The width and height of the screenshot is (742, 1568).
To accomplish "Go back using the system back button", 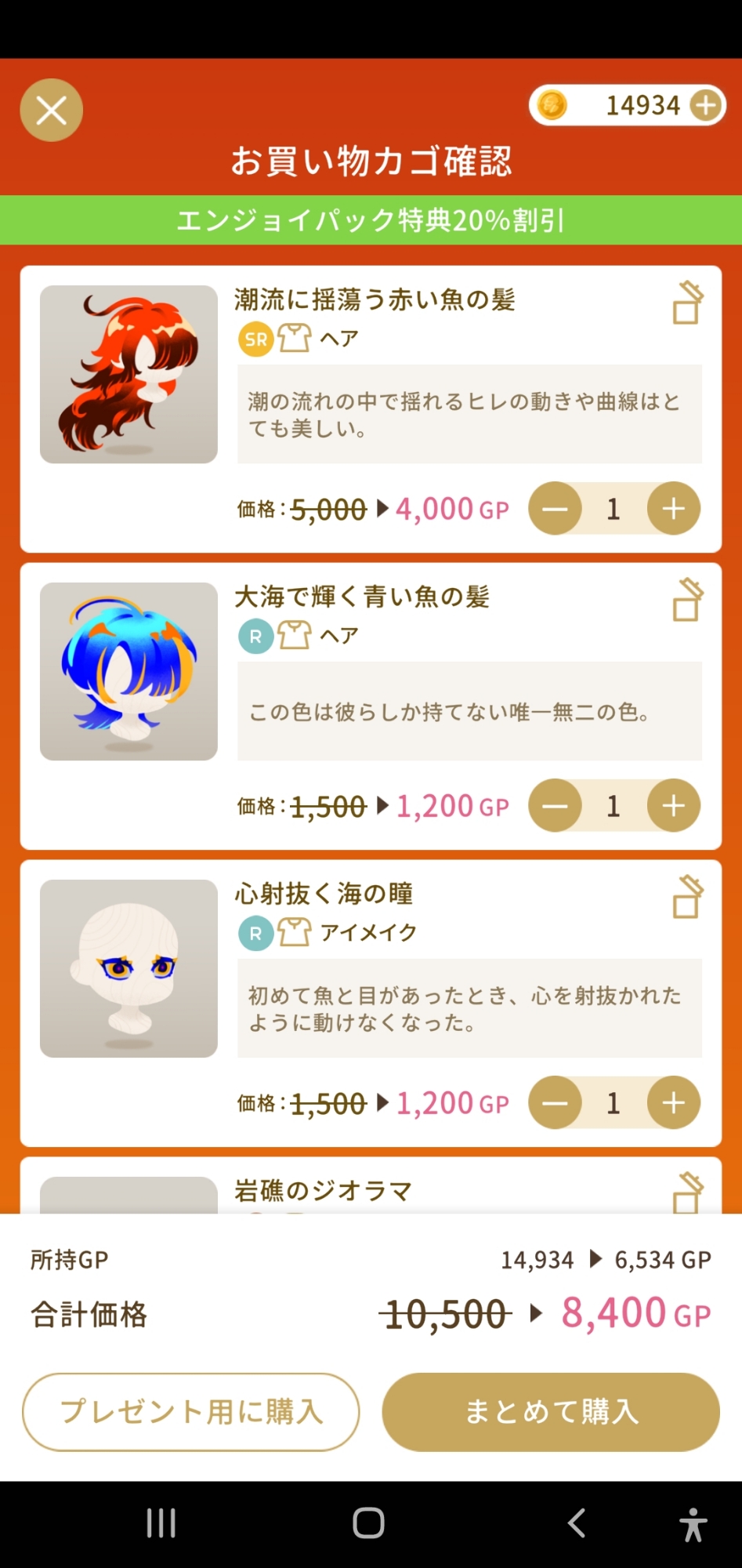I will coord(577,1523).
